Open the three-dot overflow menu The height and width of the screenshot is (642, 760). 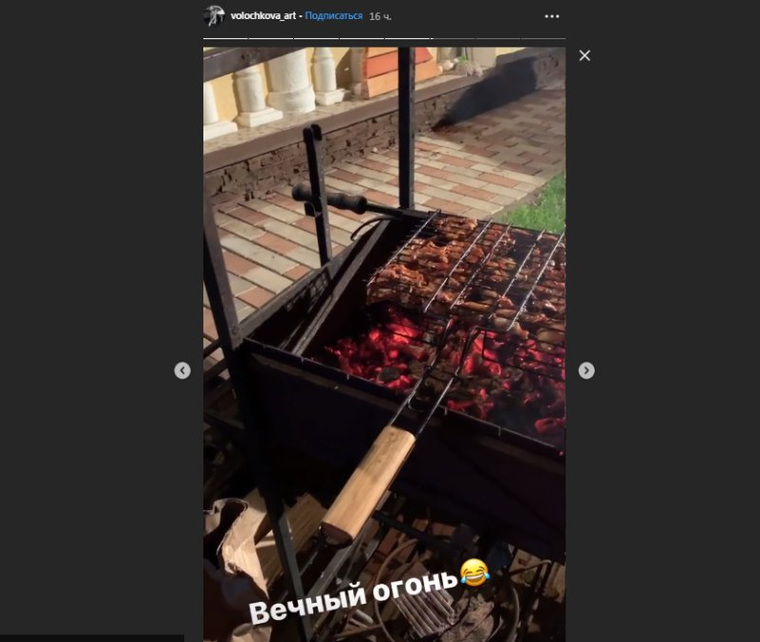pyautogui.click(x=552, y=17)
